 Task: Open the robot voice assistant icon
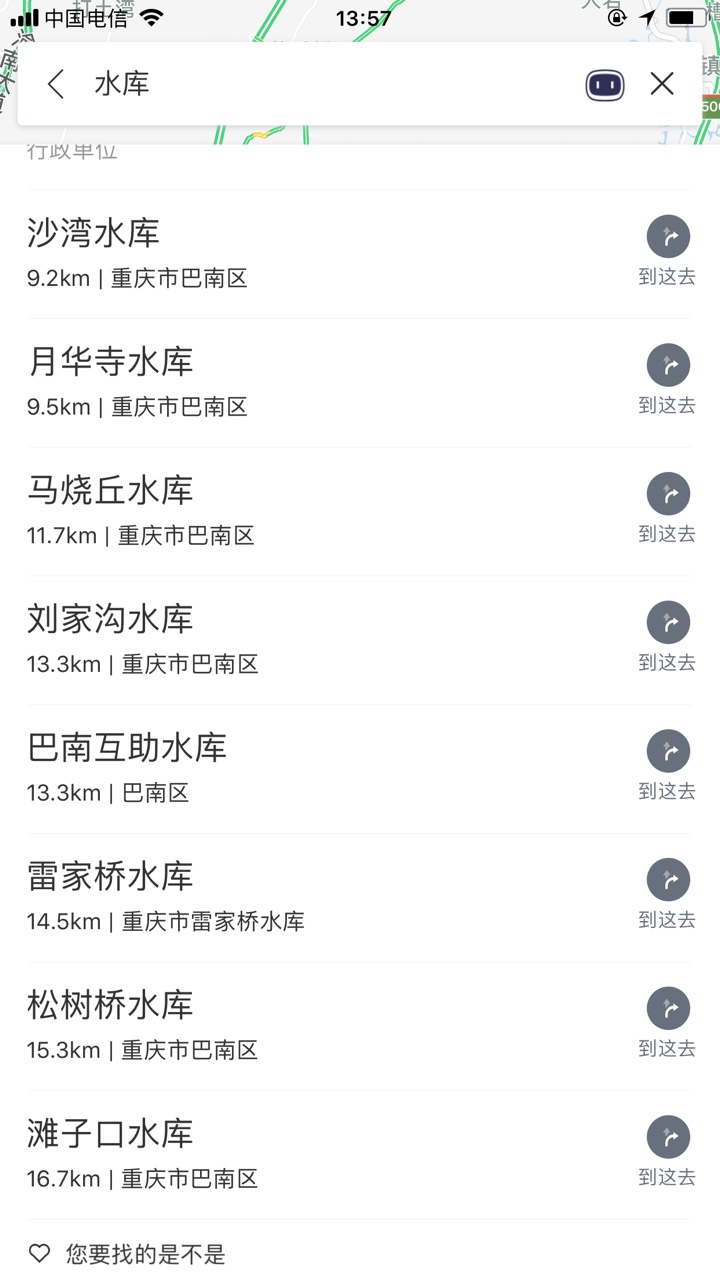(x=605, y=85)
